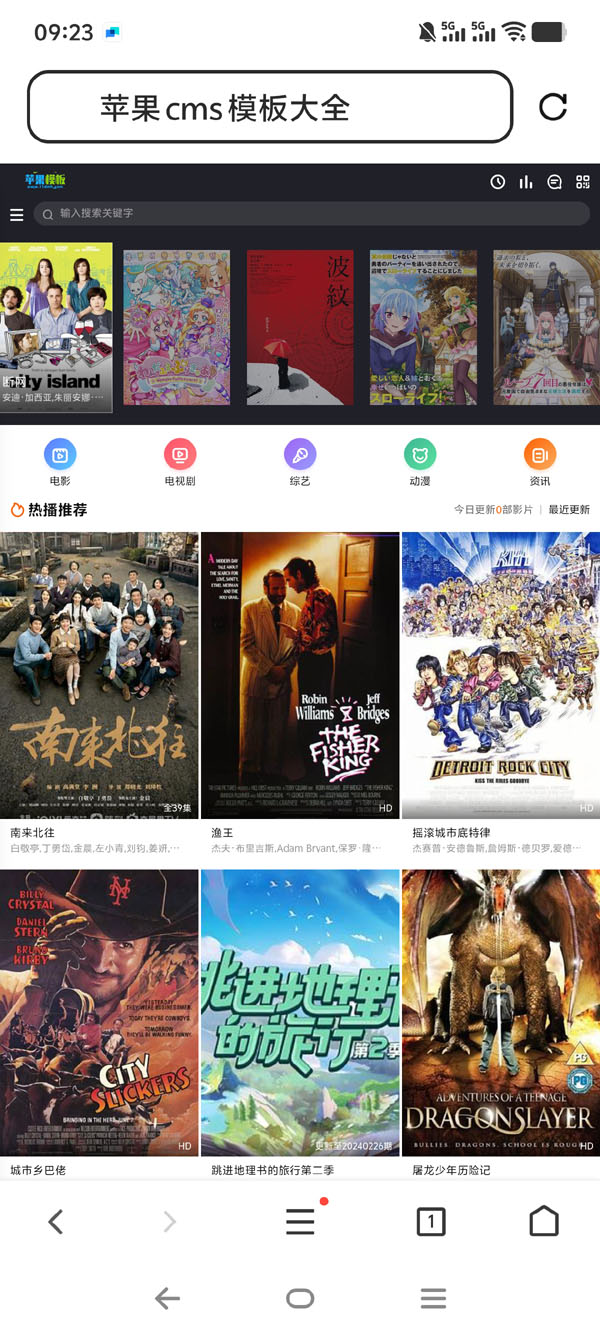This screenshot has height=1333, width=600.
Task: Reload the current page
Action: pyautogui.click(x=553, y=107)
